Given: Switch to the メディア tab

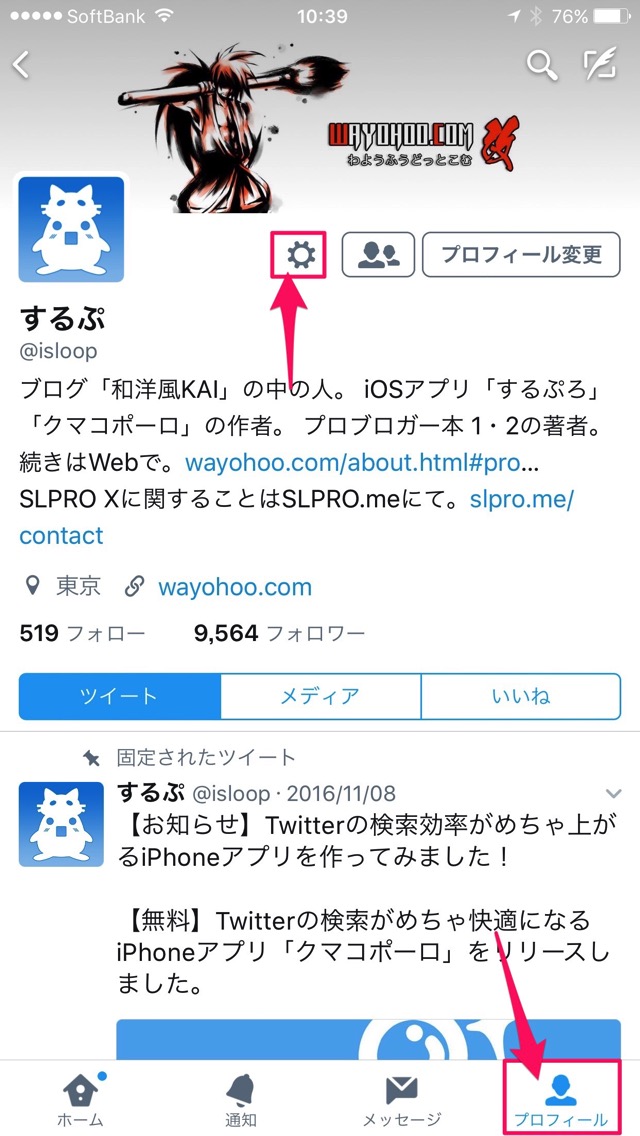Looking at the screenshot, I should [x=320, y=696].
